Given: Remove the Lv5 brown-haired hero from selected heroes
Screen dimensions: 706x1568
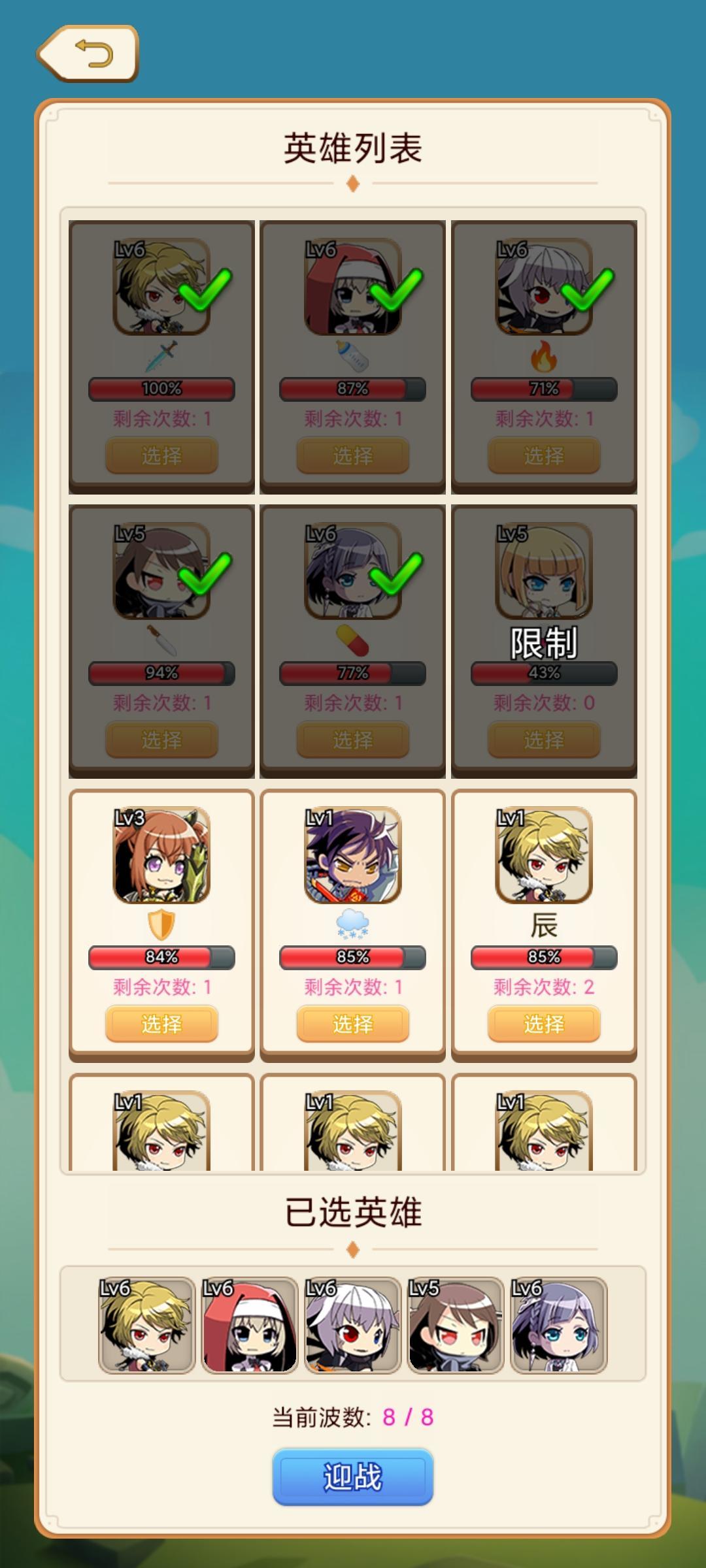Looking at the screenshot, I should [x=456, y=1326].
